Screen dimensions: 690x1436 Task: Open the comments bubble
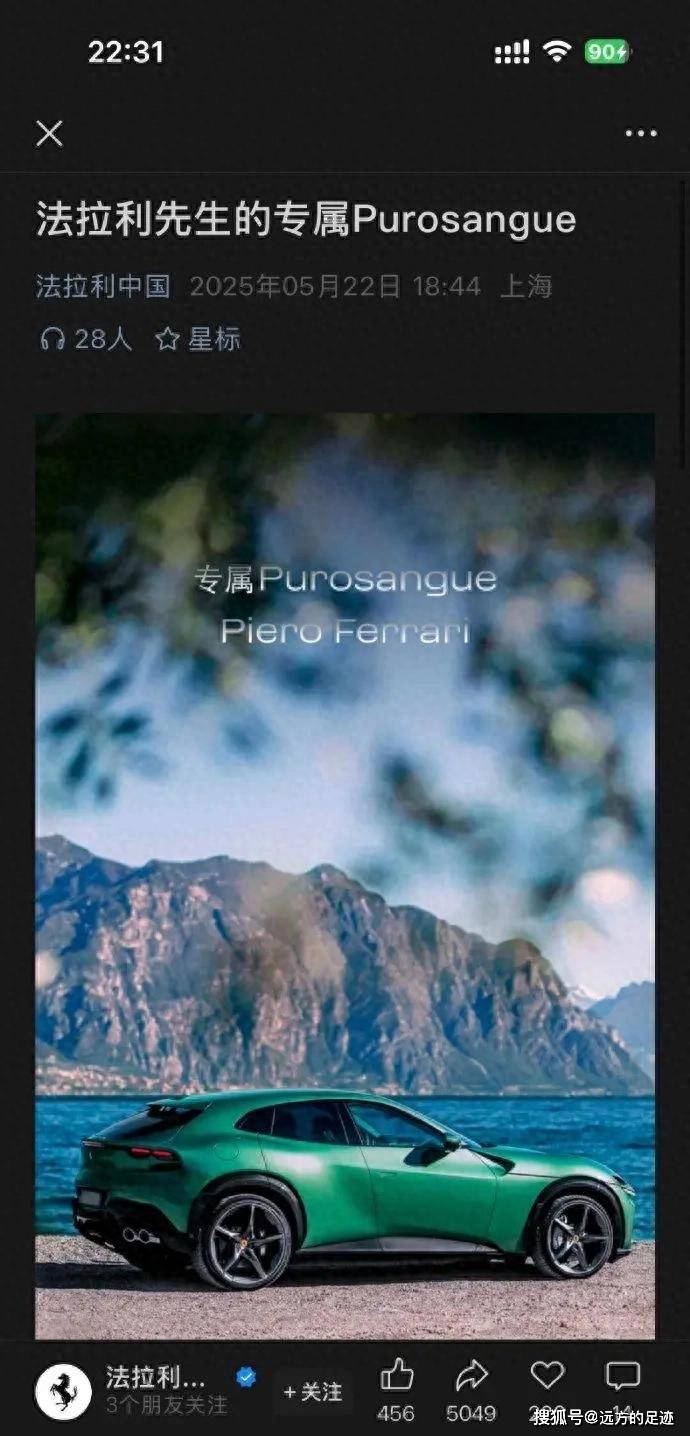pos(622,1376)
